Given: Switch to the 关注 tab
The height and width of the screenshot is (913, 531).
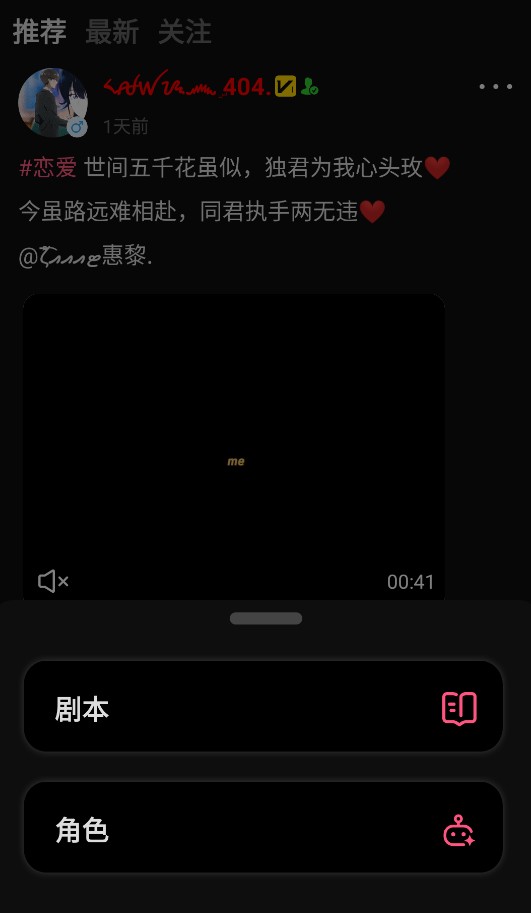Looking at the screenshot, I should (x=185, y=31).
